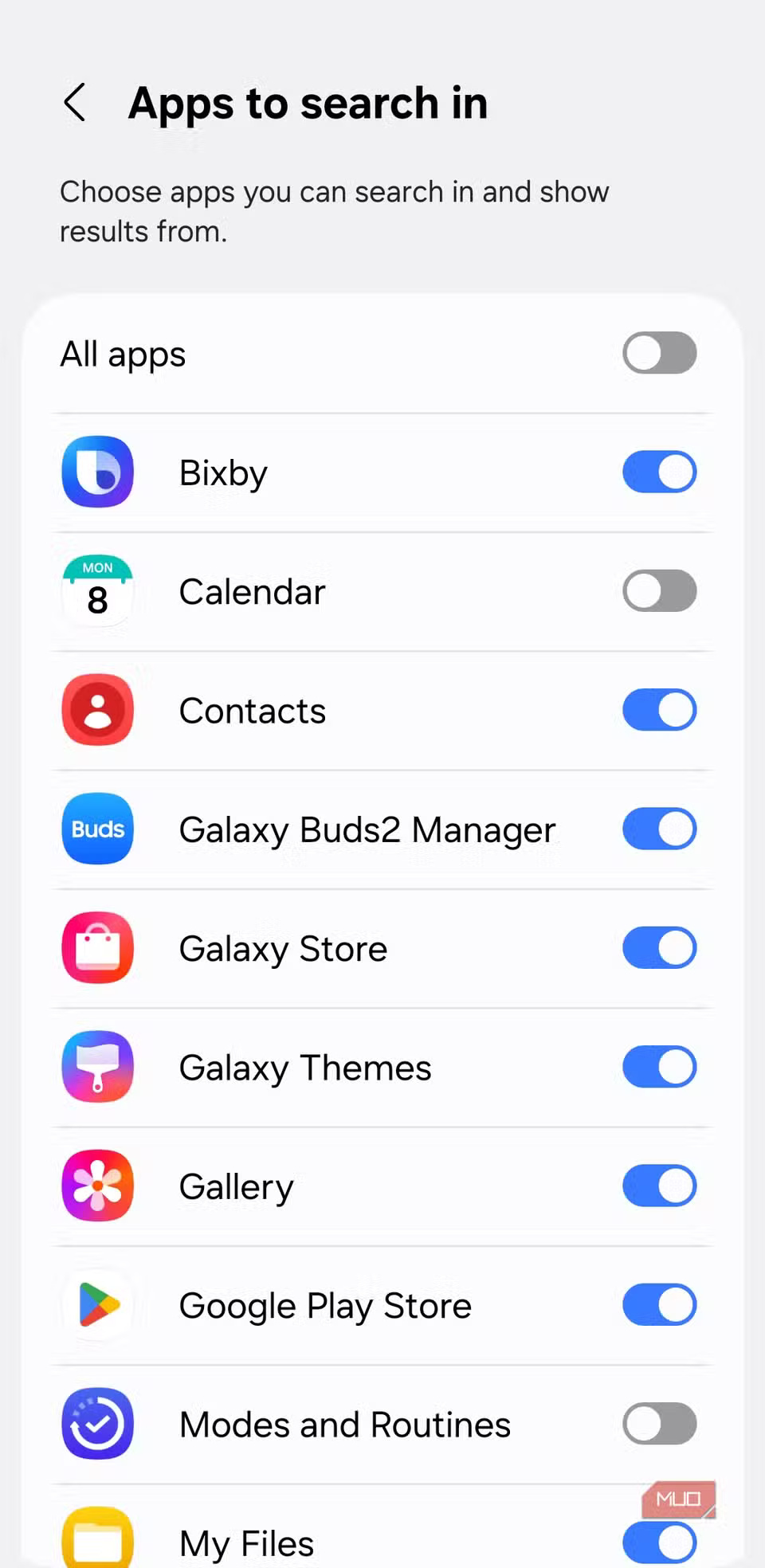Select the Google Play Store row label
Image resolution: width=765 pixels, height=1568 pixels.
pyautogui.click(x=324, y=1305)
